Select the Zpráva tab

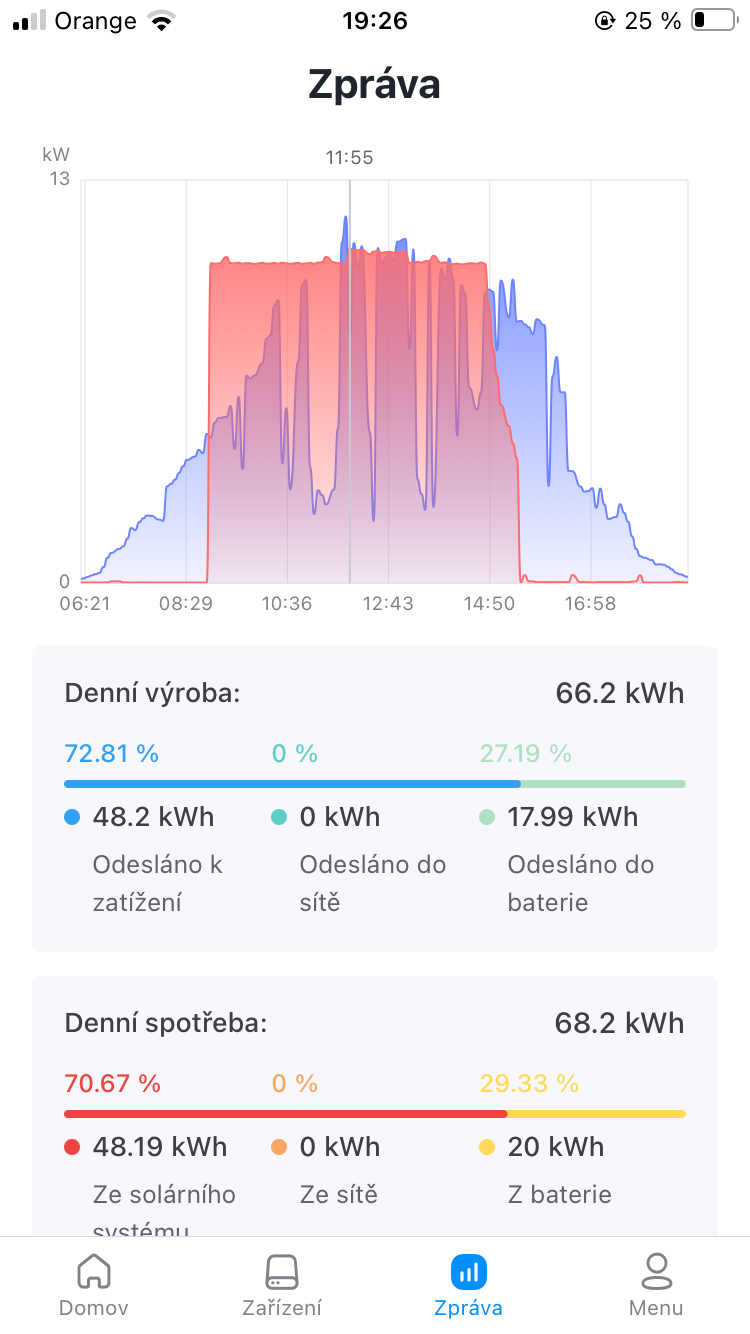[468, 1285]
